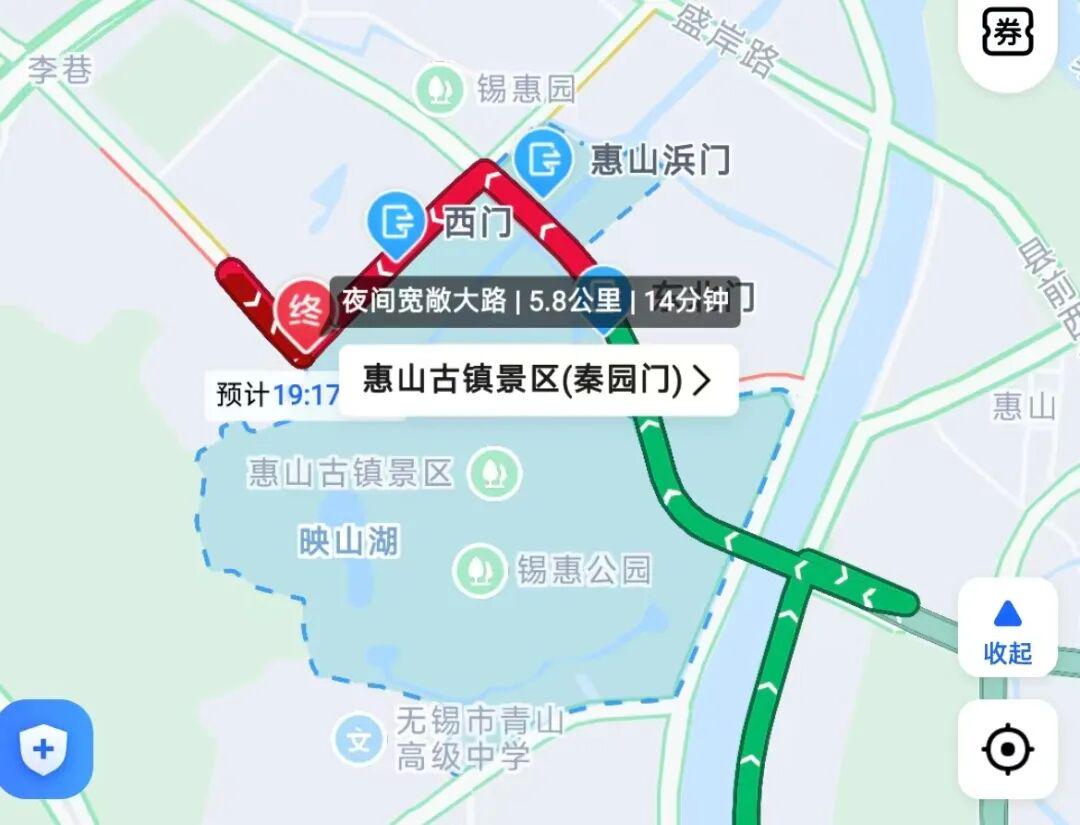Open the blue safety shield button
This screenshot has width=1080, height=825.
point(45,748)
